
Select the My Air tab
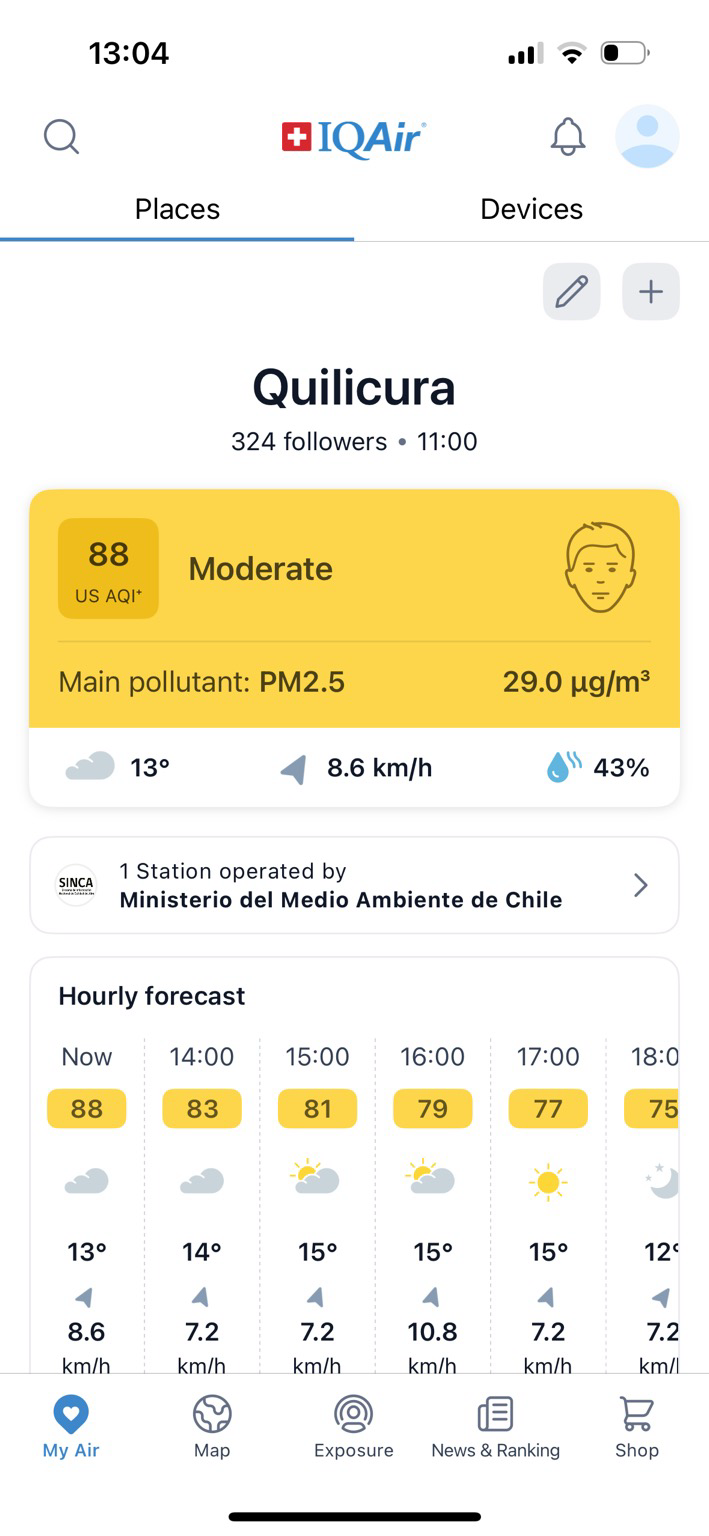click(71, 1427)
